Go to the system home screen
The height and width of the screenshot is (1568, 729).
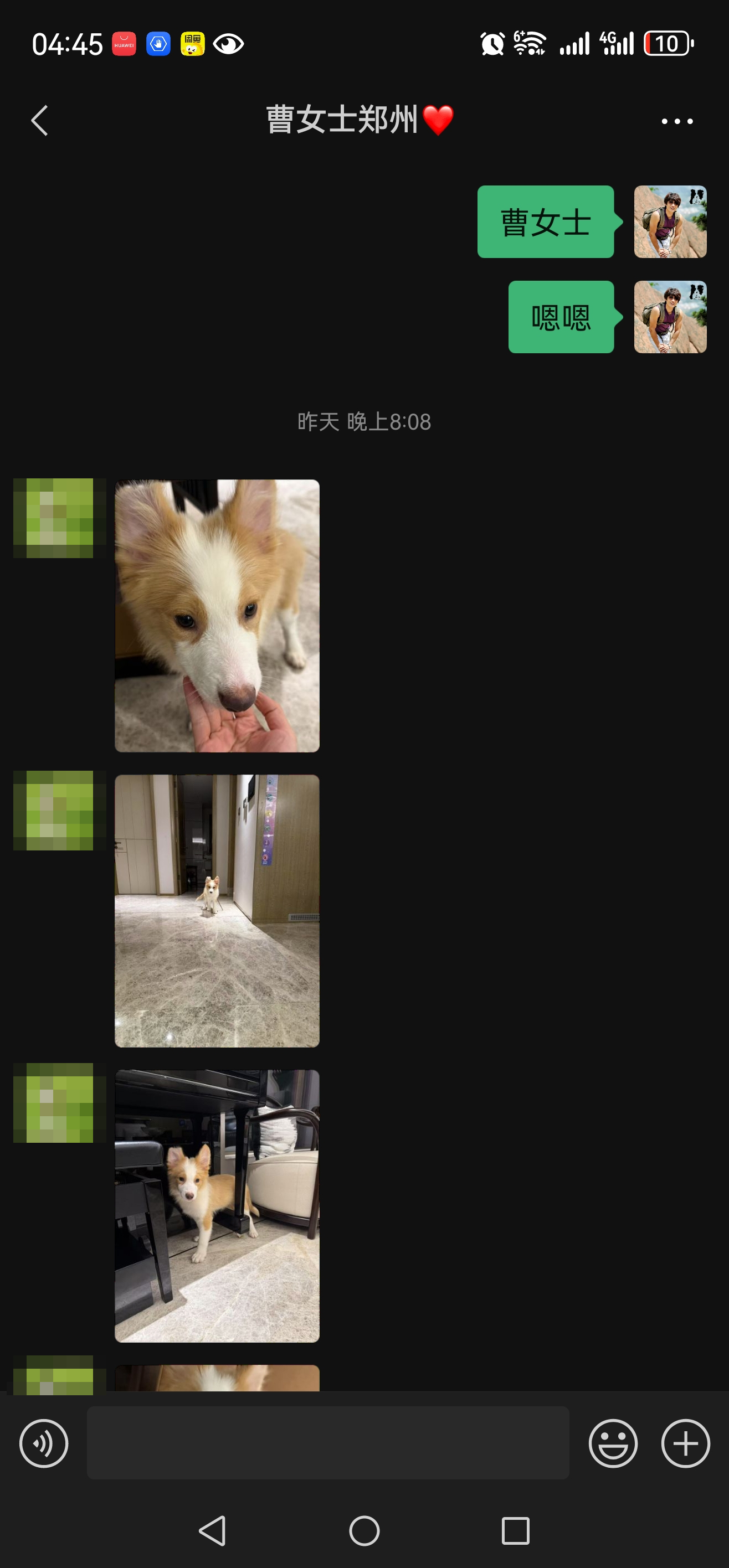(364, 1530)
